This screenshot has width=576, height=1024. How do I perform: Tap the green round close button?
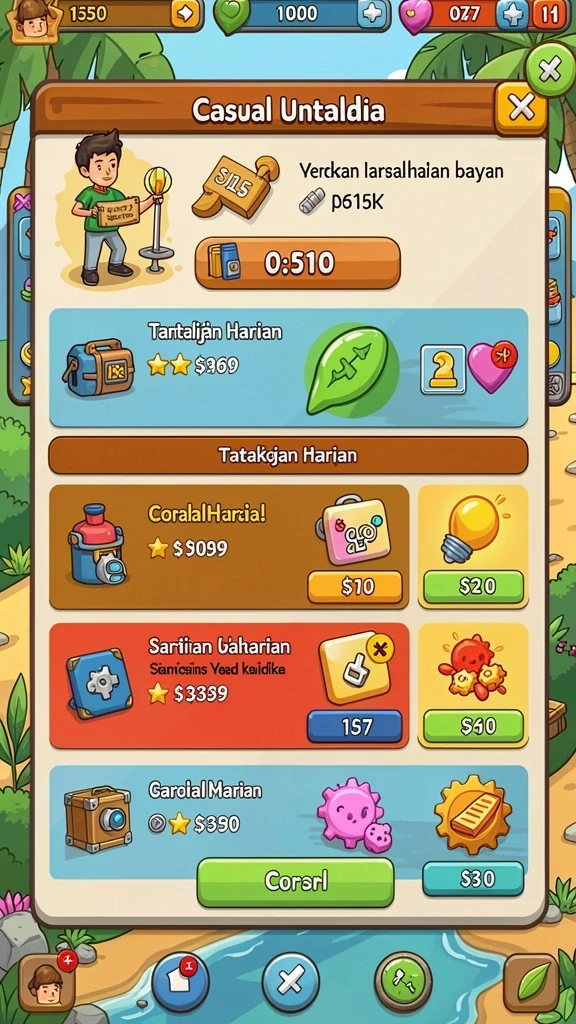(551, 69)
